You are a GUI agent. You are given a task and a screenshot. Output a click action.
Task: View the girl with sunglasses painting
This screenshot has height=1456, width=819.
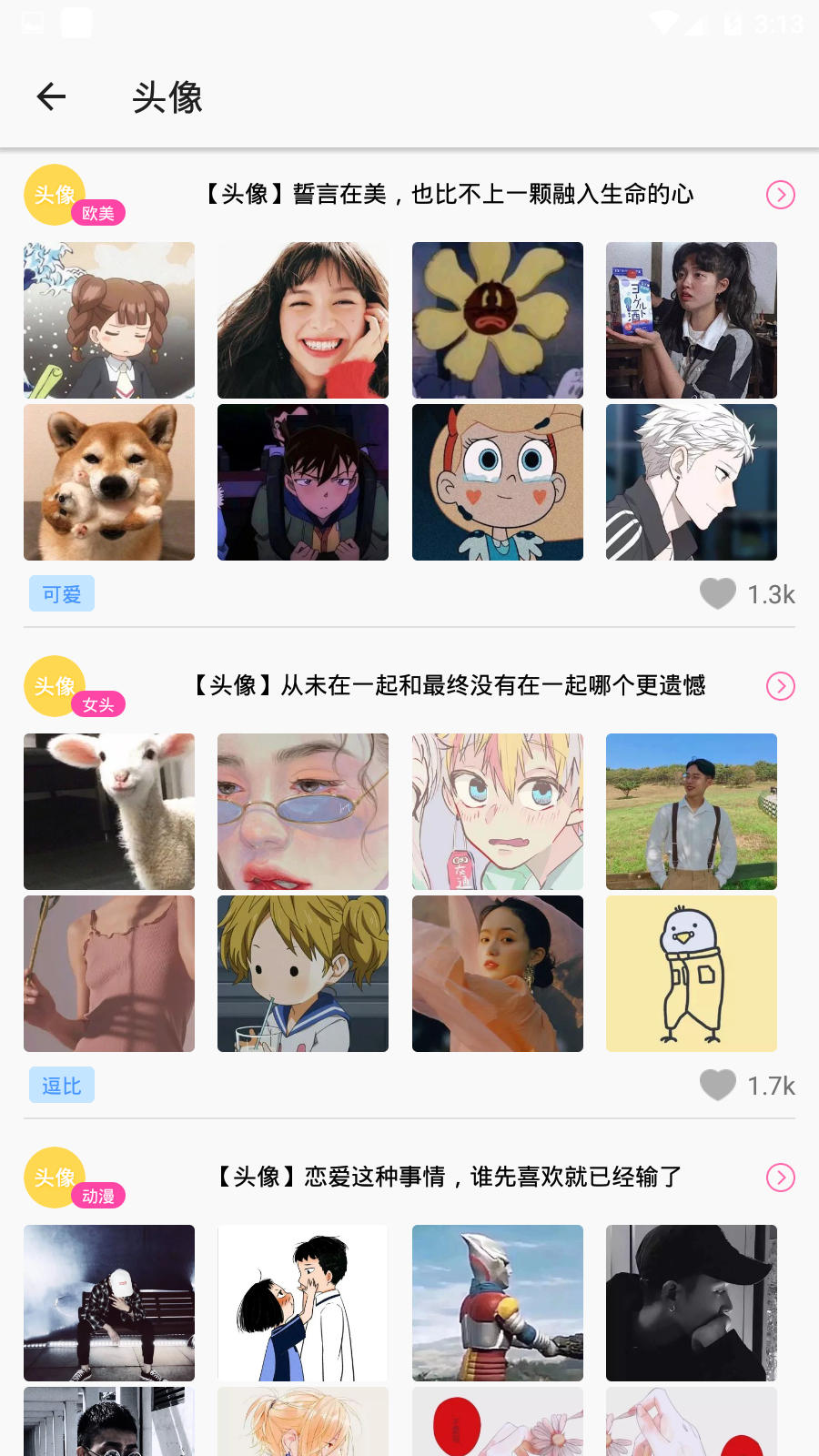click(303, 812)
